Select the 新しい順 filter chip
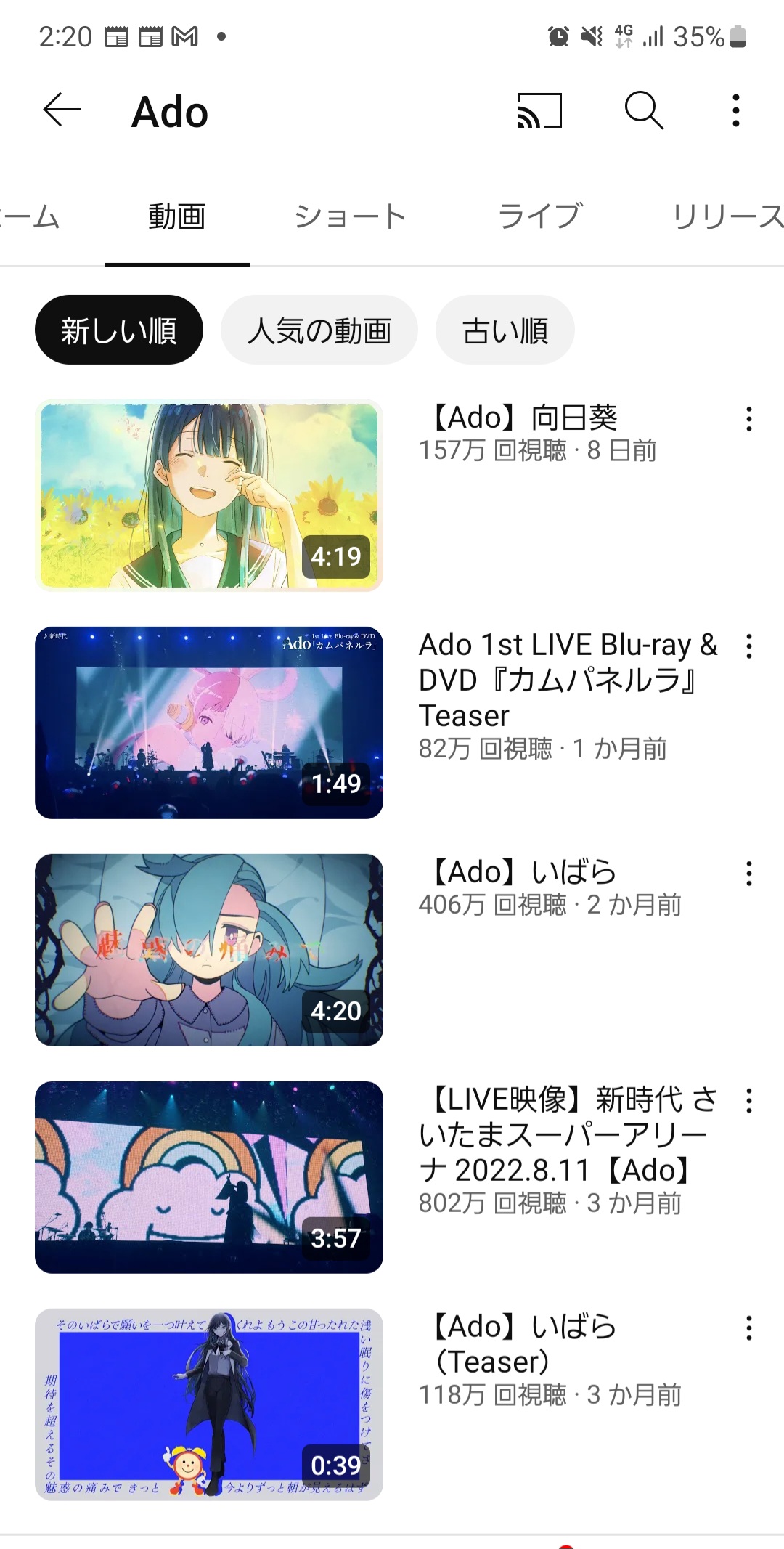784x1549 pixels. [119, 330]
